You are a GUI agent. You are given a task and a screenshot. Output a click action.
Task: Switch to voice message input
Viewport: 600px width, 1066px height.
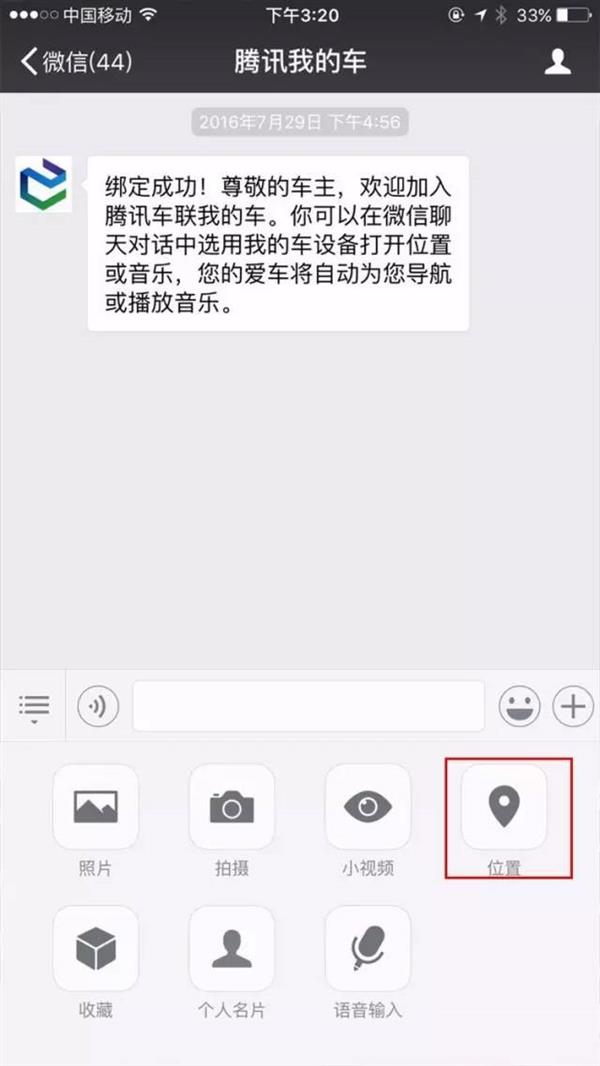pos(98,707)
